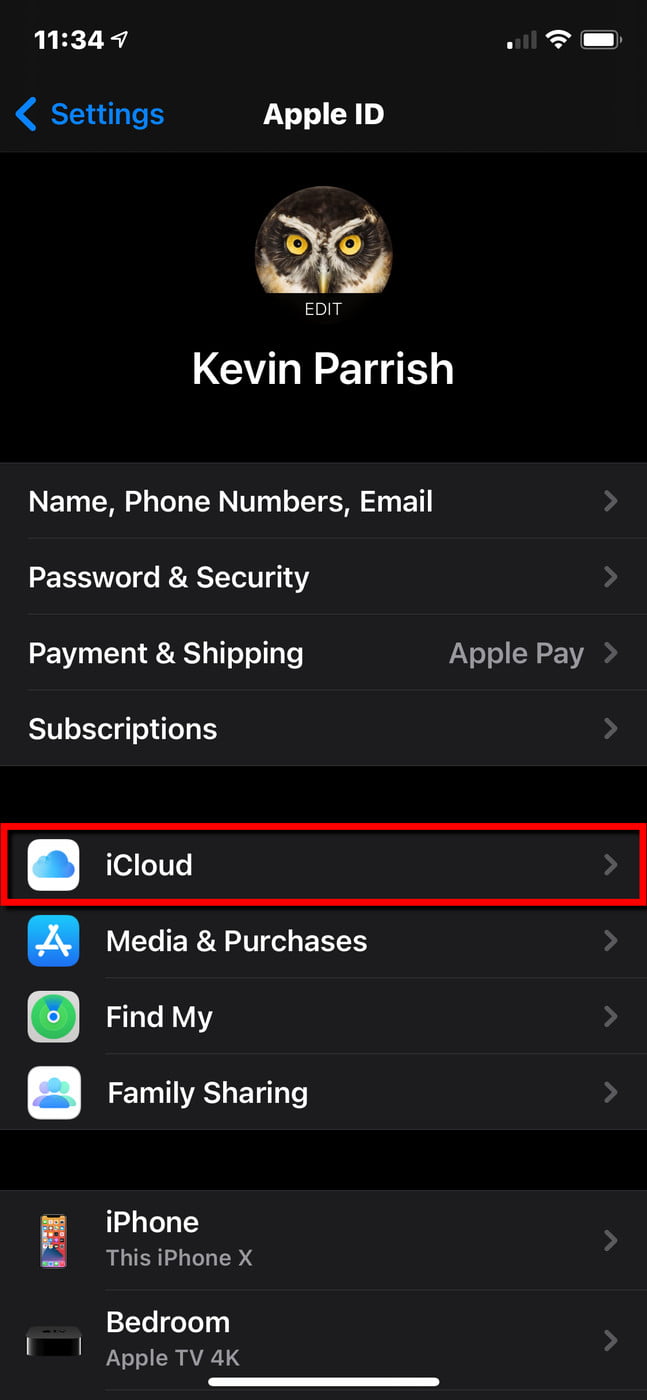Screen dimensions: 647x1400
Task: Open iCloud settings
Action: click(323, 865)
